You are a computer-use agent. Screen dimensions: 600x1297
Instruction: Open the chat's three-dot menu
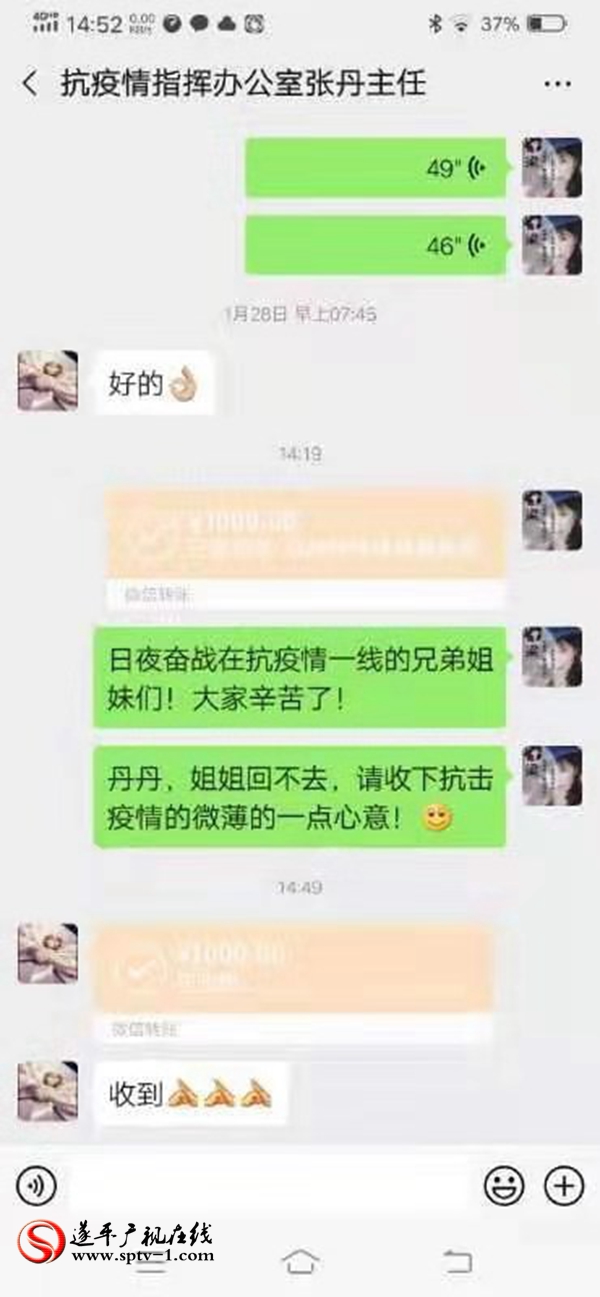point(557,85)
